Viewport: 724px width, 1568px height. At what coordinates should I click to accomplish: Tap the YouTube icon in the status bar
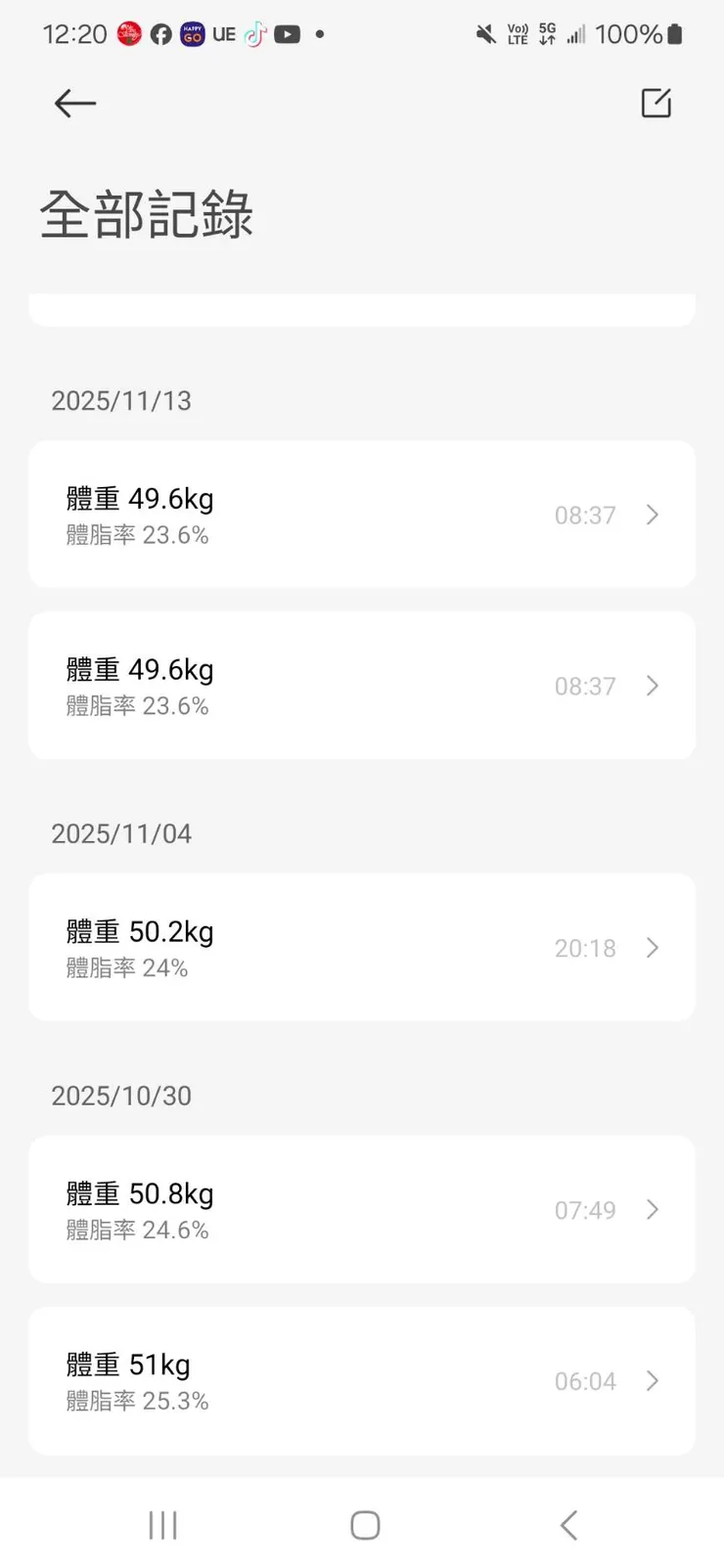287,34
